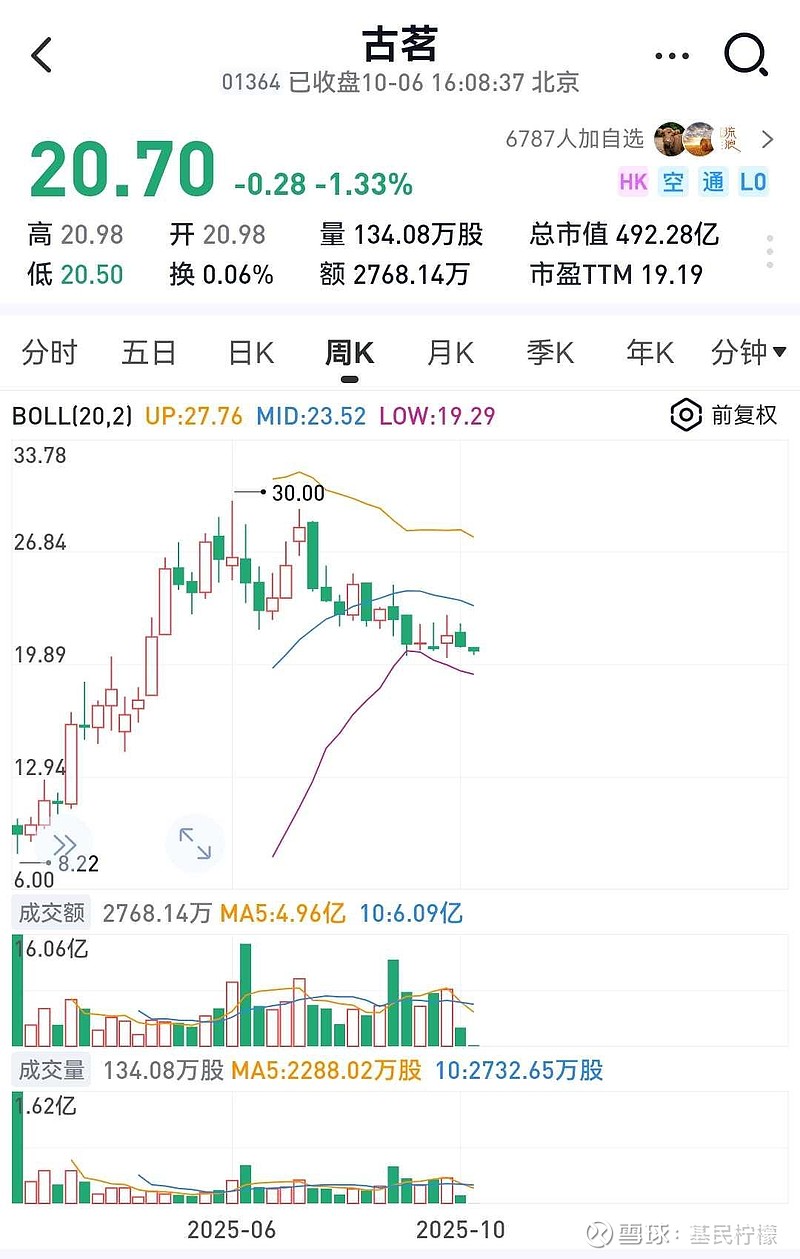Open the stock search magnifier
This screenshot has width=800, height=1259.
pyautogui.click(x=745, y=55)
